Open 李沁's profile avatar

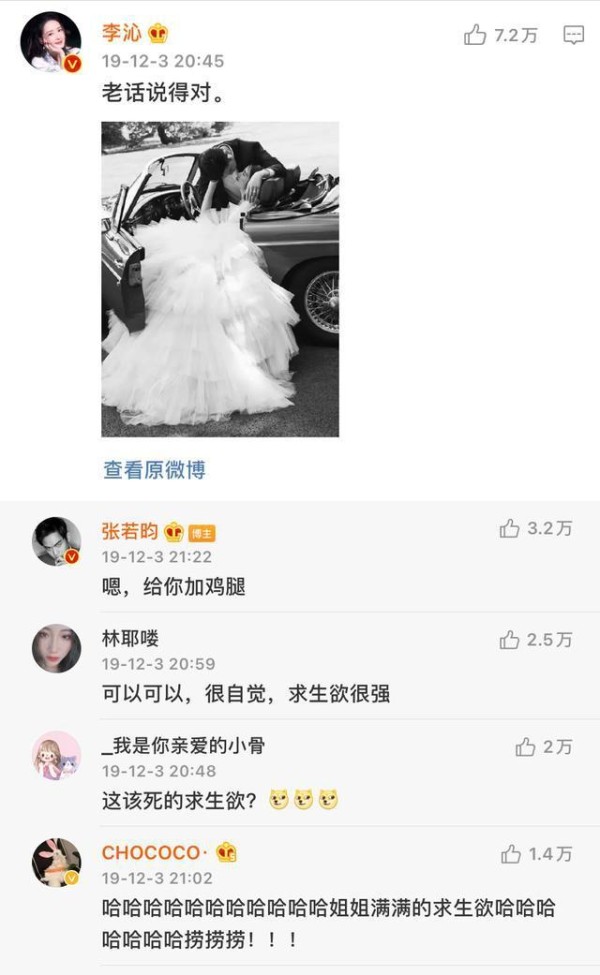[51, 42]
